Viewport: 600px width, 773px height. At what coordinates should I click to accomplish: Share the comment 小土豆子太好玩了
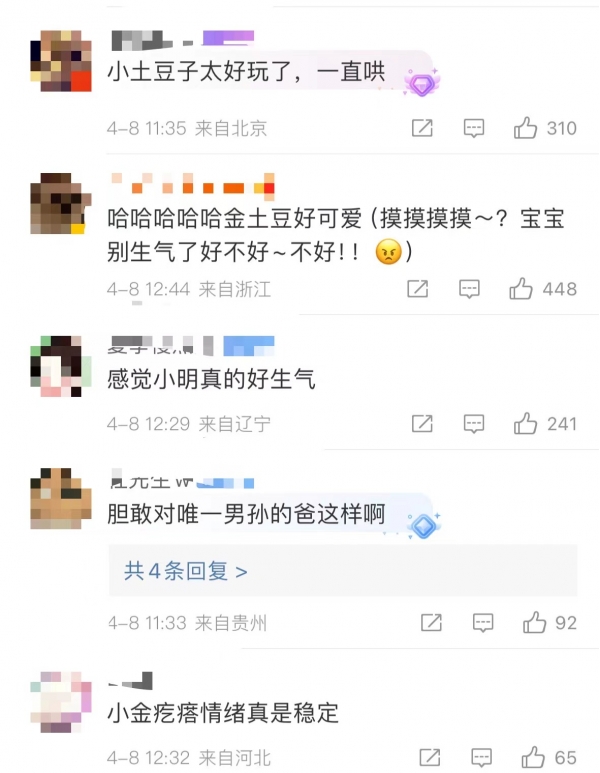(422, 128)
